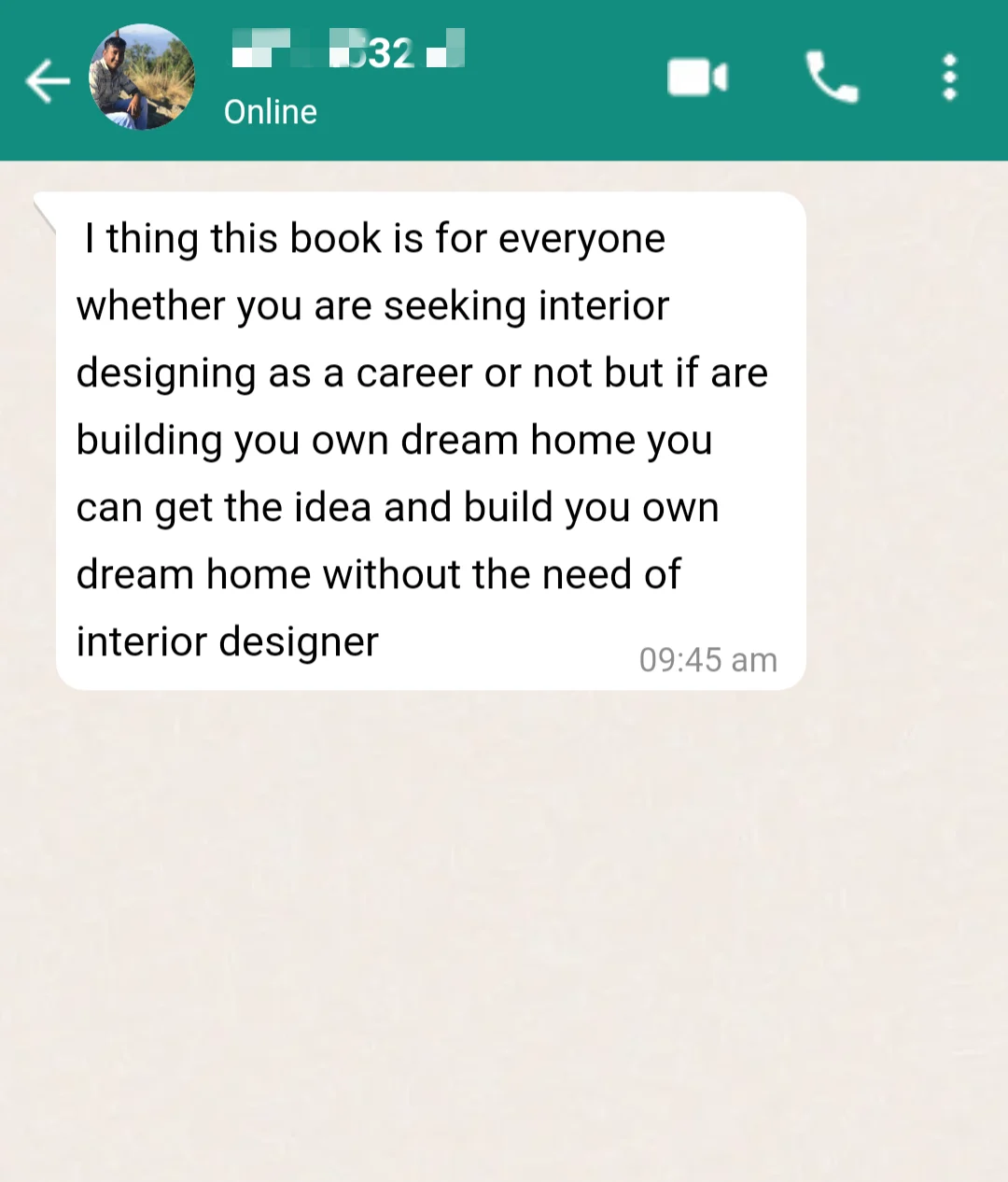Start a video call with this contact

click(x=697, y=77)
